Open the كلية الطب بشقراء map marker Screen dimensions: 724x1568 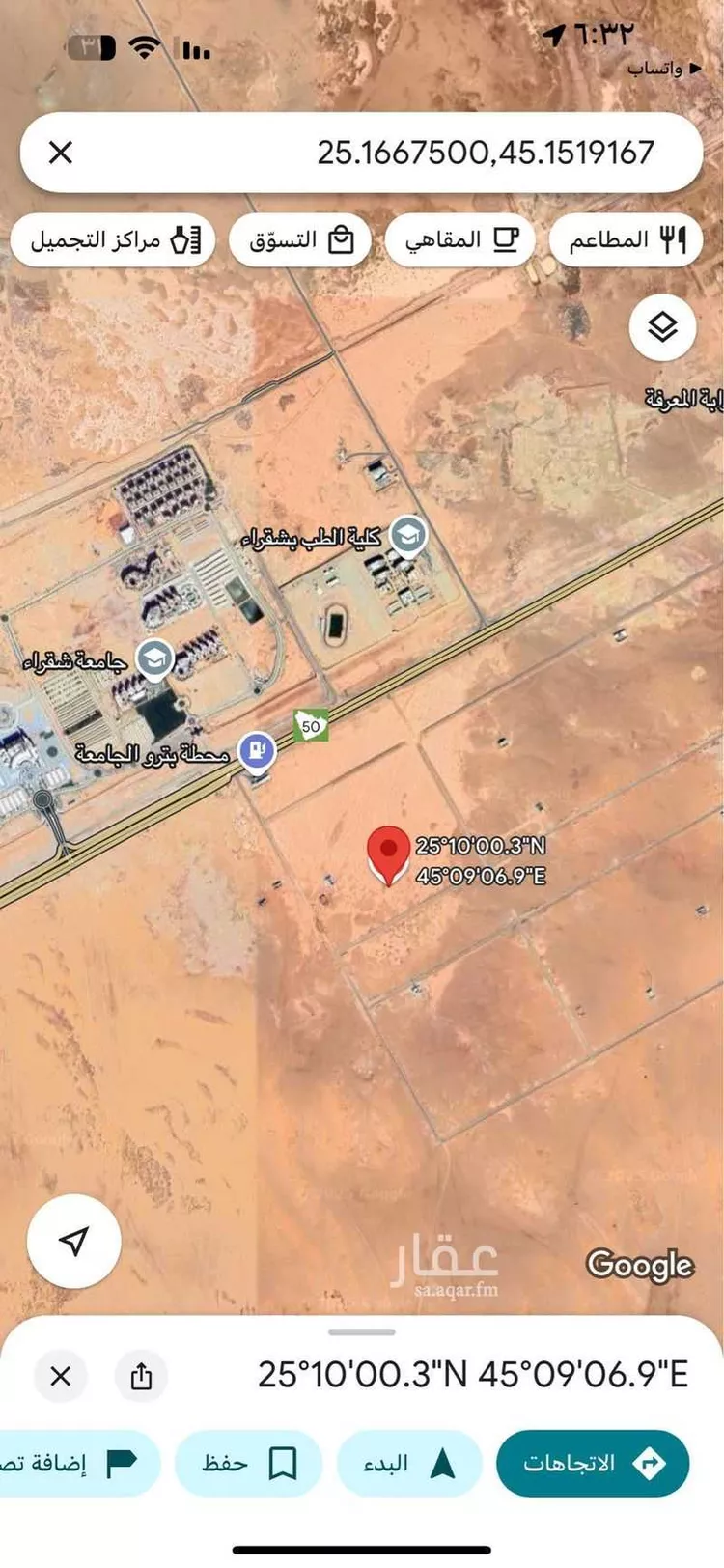pyautogui.click(x=408, y=535)
